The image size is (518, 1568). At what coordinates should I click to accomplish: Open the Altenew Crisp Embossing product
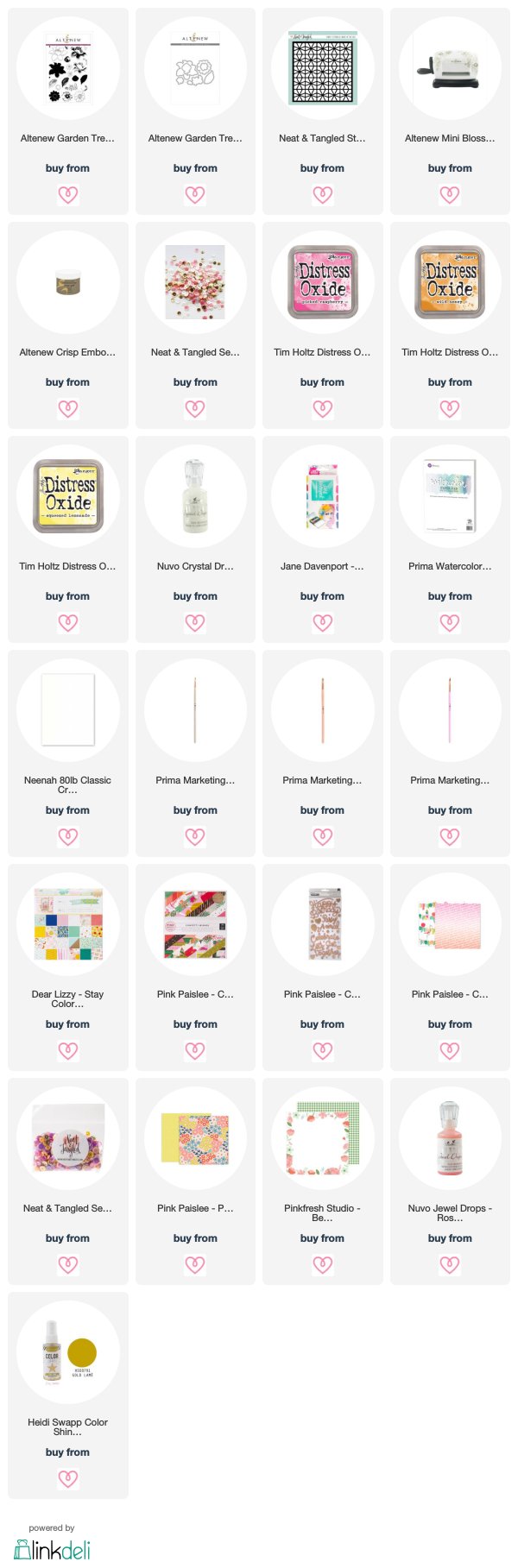(x=67, y=324)
